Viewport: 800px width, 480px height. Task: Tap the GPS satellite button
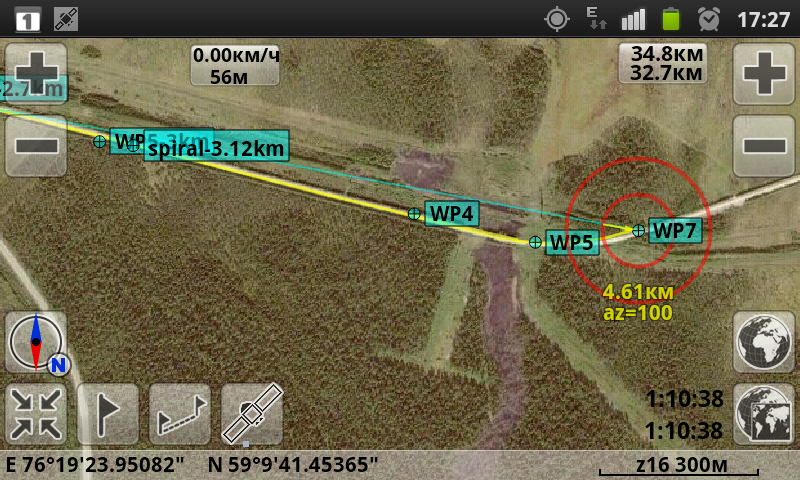pyautogui.click(x=252, y=414)
